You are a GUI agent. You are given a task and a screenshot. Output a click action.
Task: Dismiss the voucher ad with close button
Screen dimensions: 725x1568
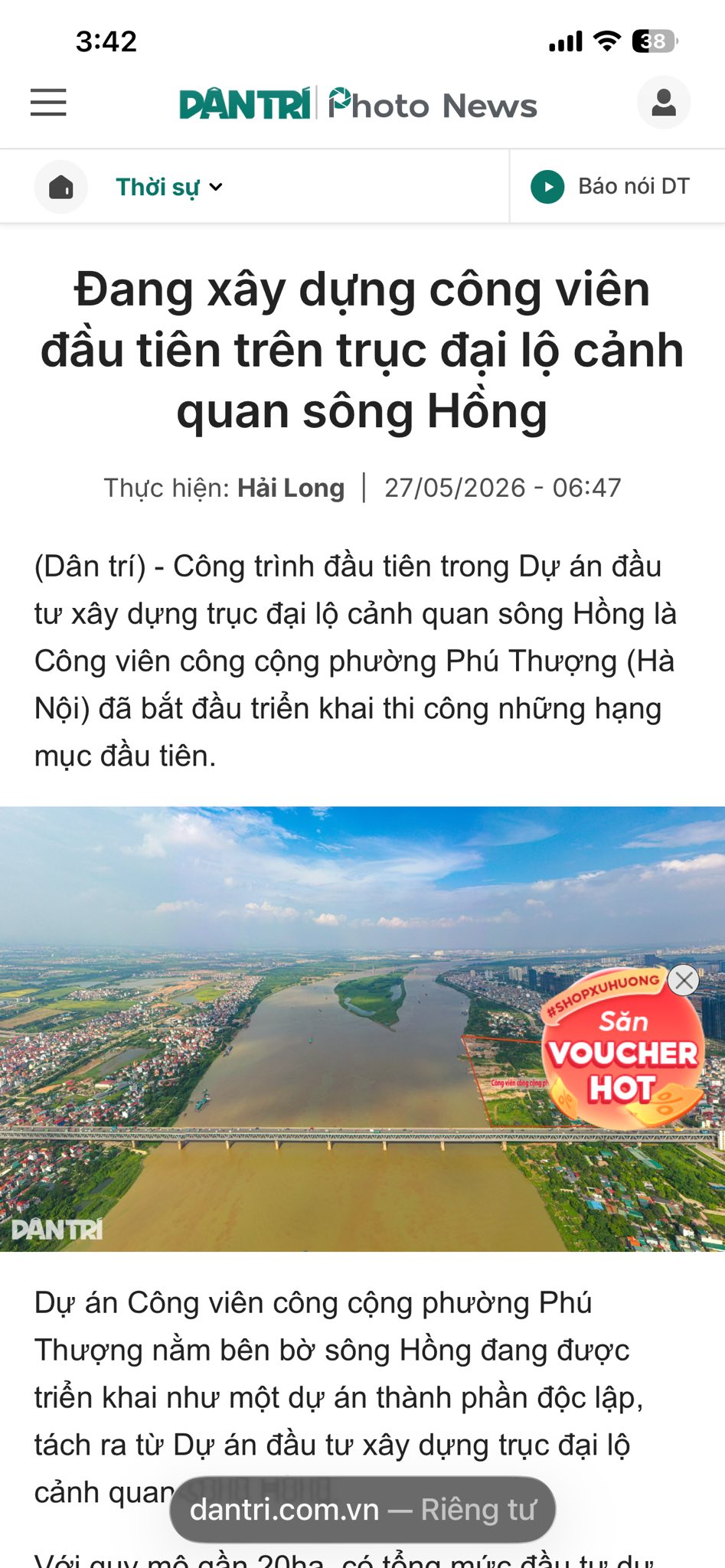(684, 979)
